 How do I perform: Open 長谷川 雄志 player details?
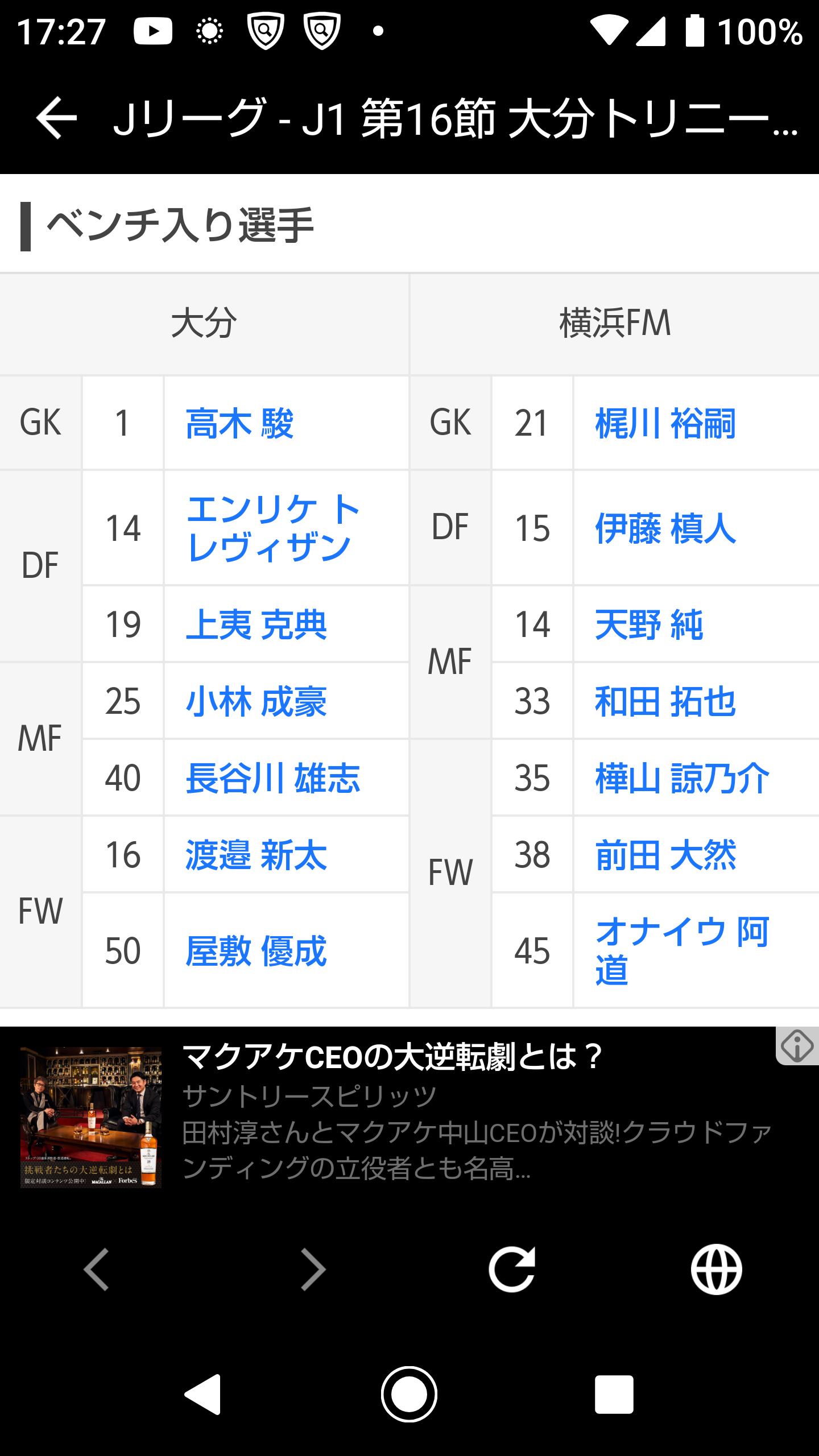click(x=273, y=778)
